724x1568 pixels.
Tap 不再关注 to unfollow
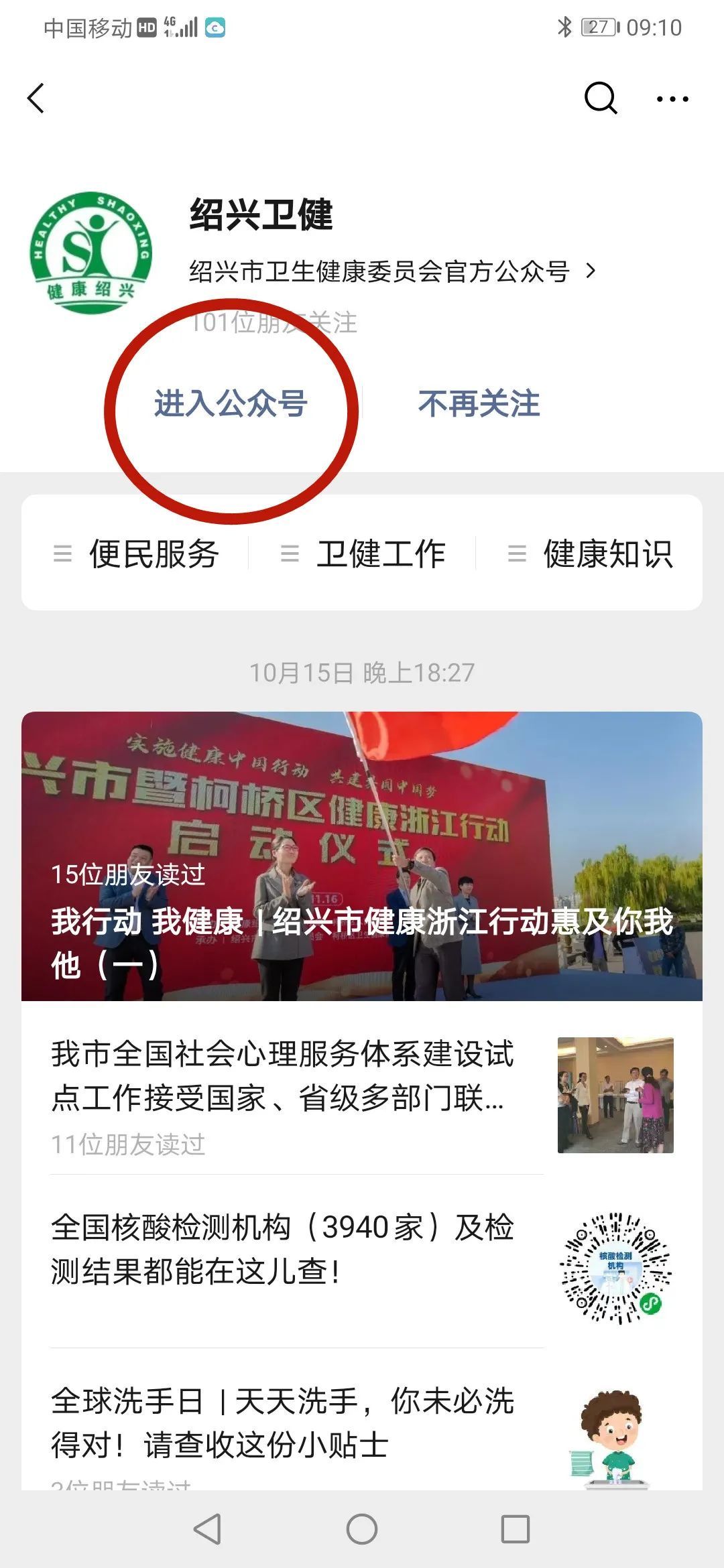479,403
